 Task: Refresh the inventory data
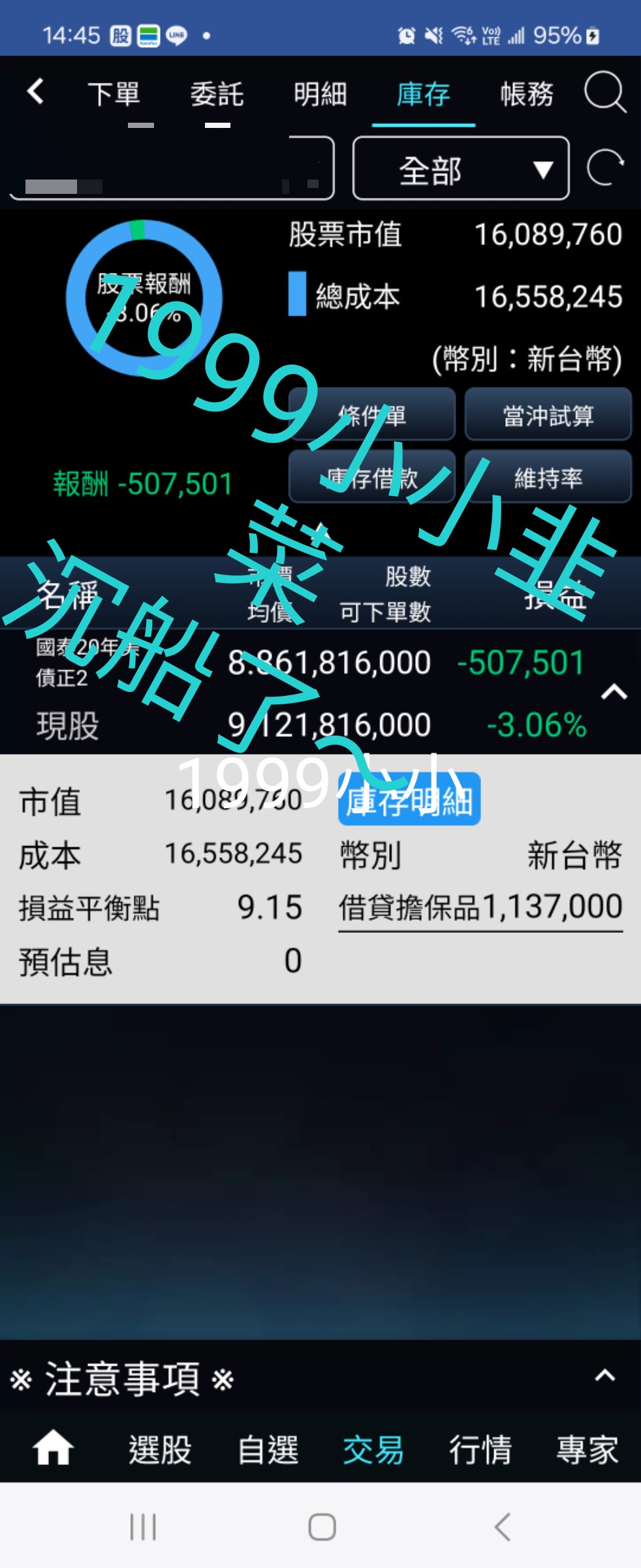point(606,168)
